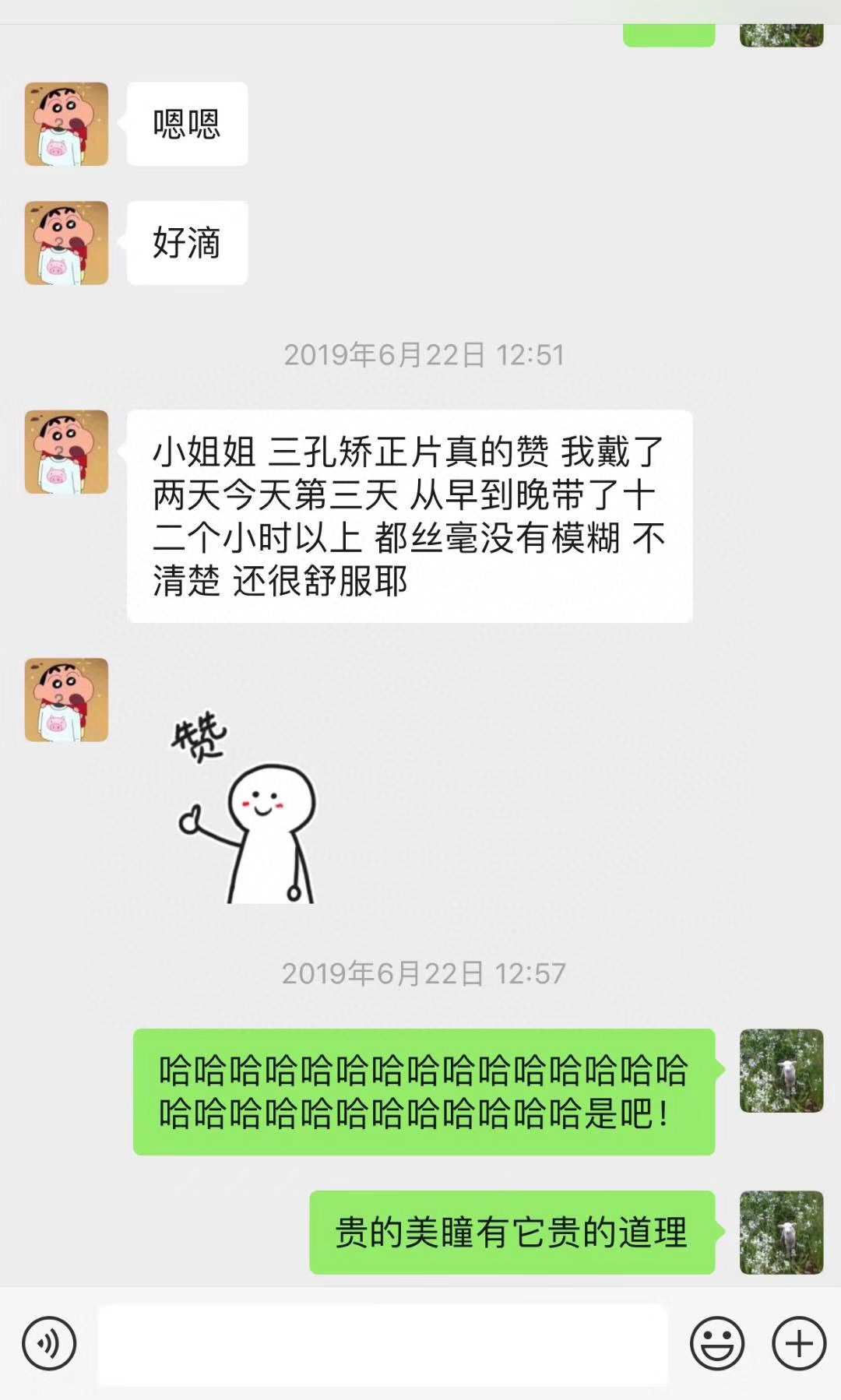Select the 嗯嗯 message bubble
The height and width of the screenshot is (1400, 841).
(x=187, y=125)
